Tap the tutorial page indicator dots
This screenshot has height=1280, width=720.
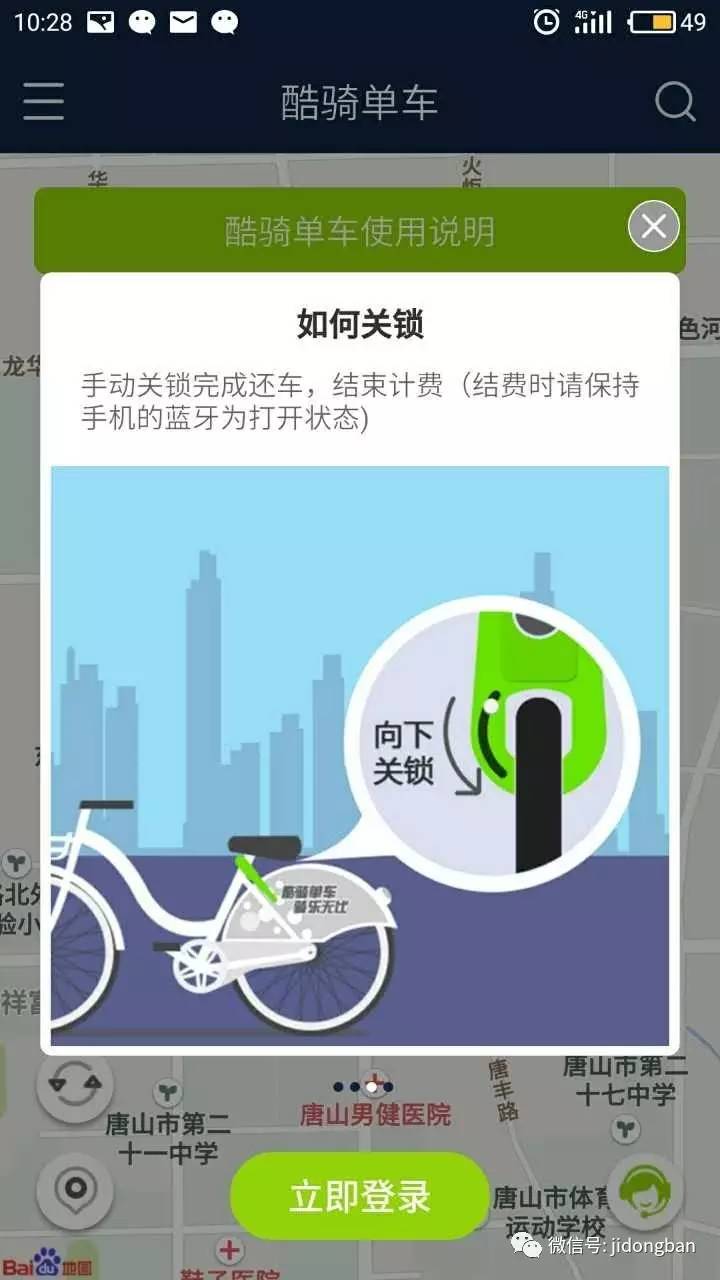pyautogui.click(x=364, y=1086)
